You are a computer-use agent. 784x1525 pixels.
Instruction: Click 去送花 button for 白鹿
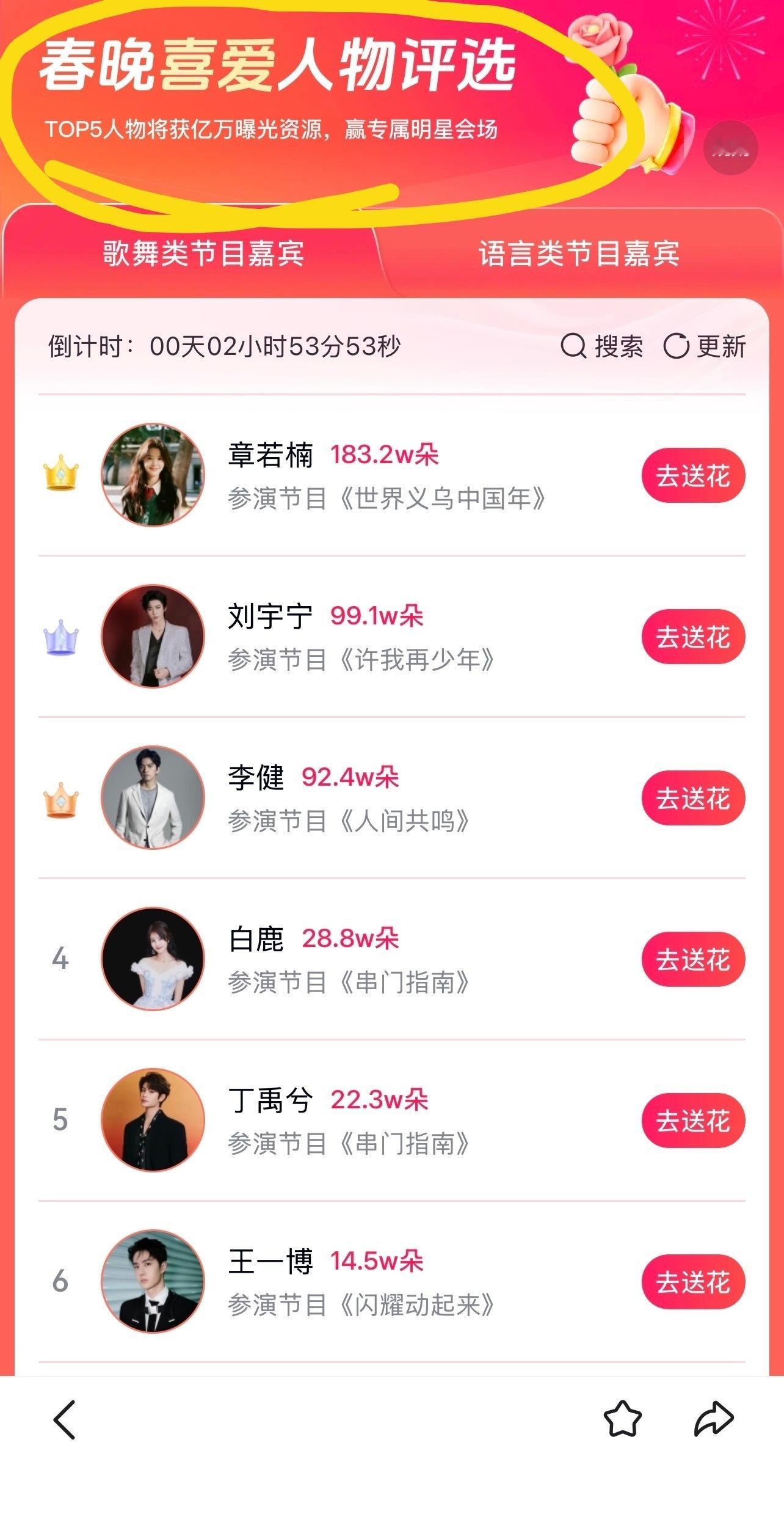pos(693,958)
